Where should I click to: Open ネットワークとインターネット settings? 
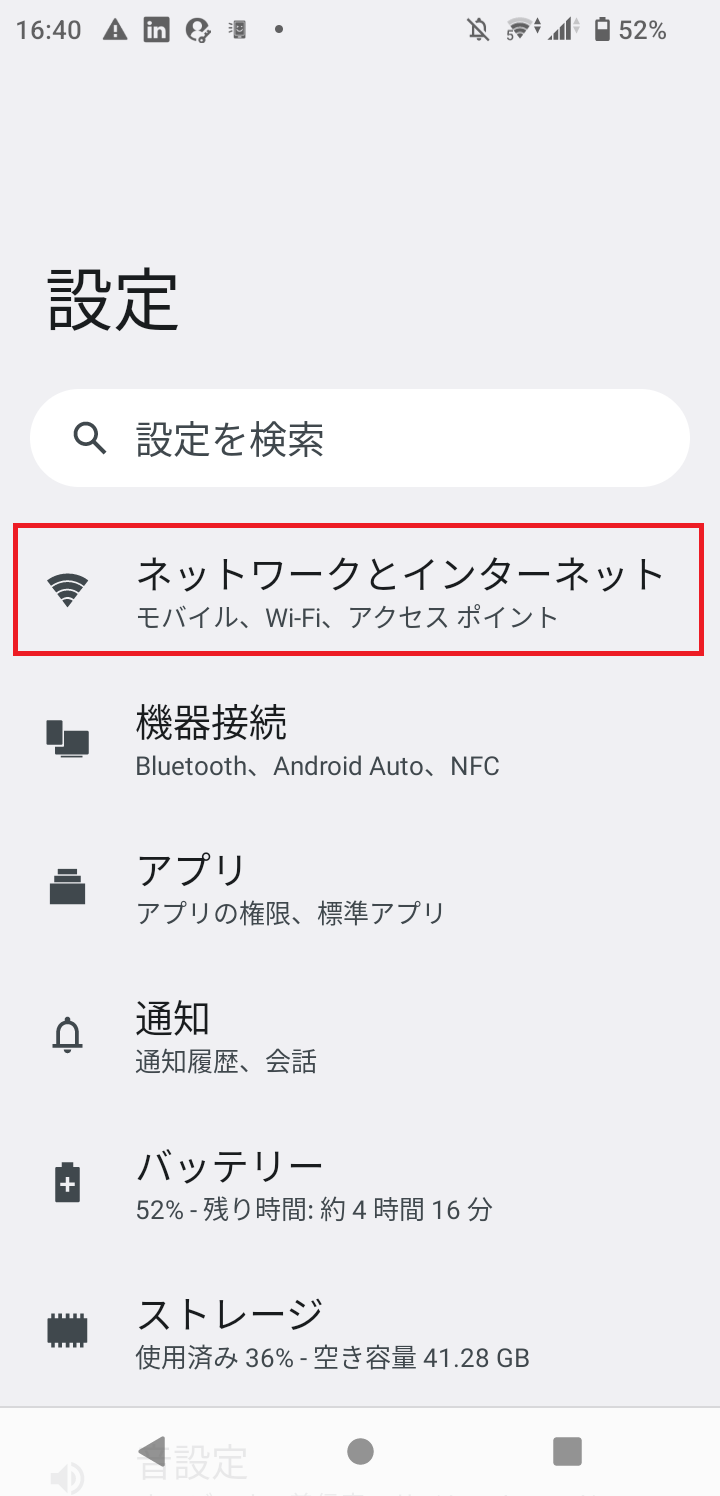tap(360, 590)
